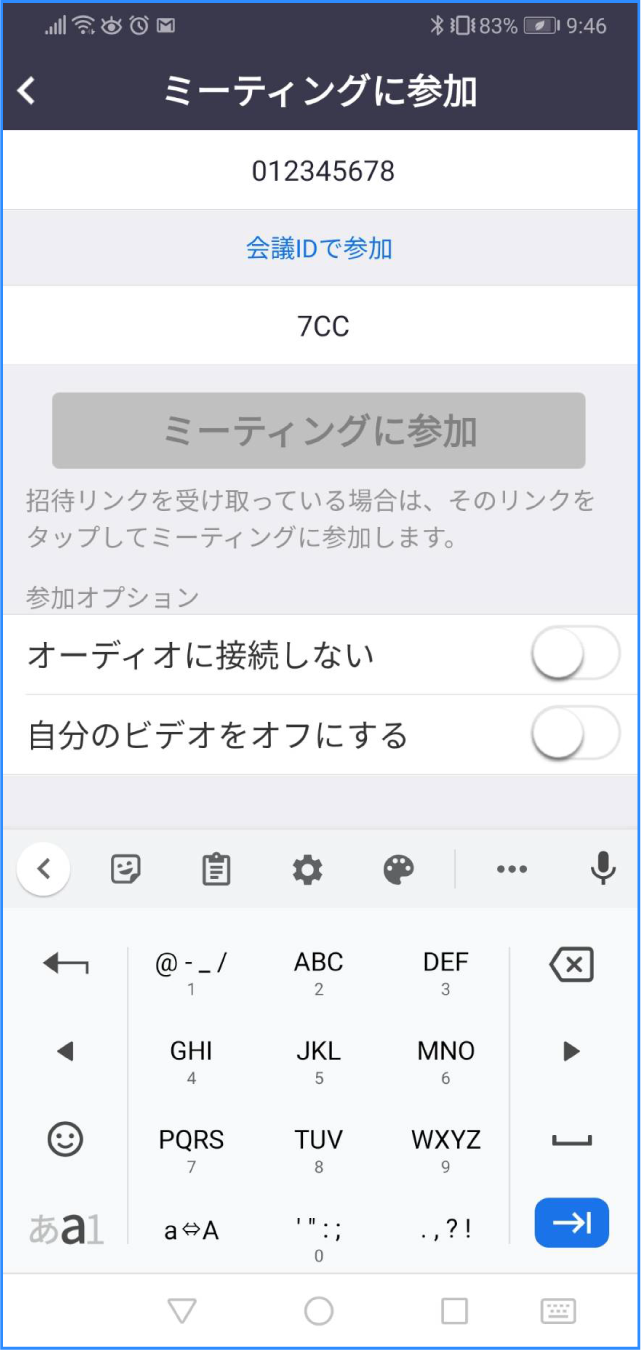Tap the navigation bar home button
This screenshot has width=641, height=1350.
pos(319,1310)
